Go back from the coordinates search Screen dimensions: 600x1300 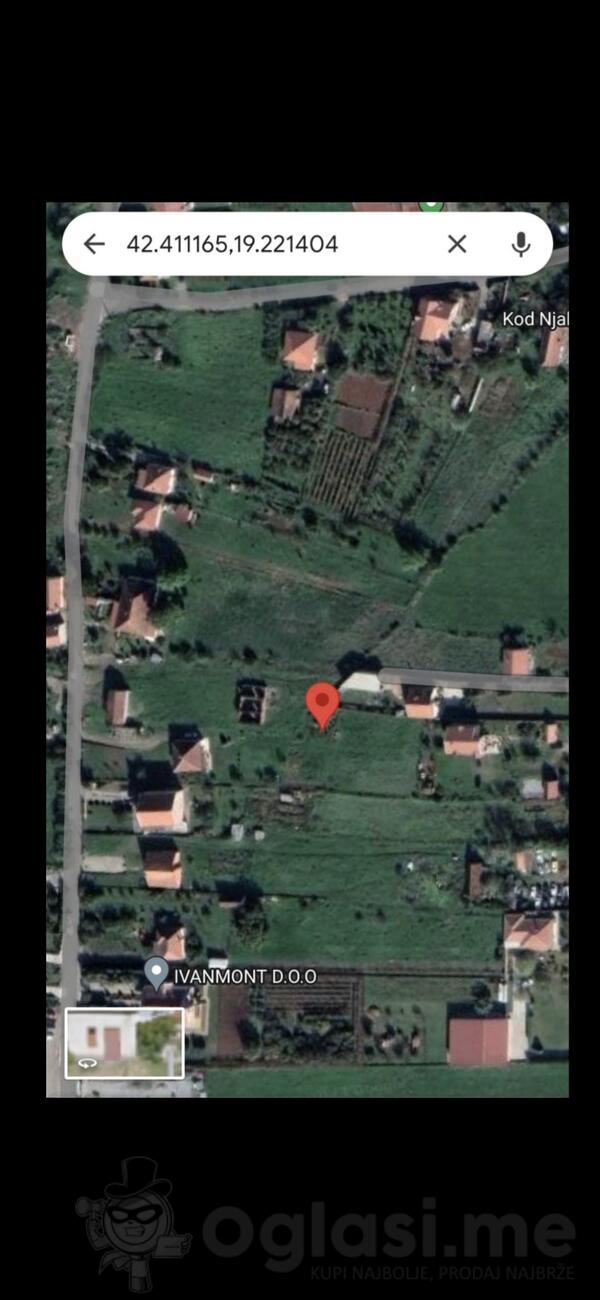pos(94,244)
